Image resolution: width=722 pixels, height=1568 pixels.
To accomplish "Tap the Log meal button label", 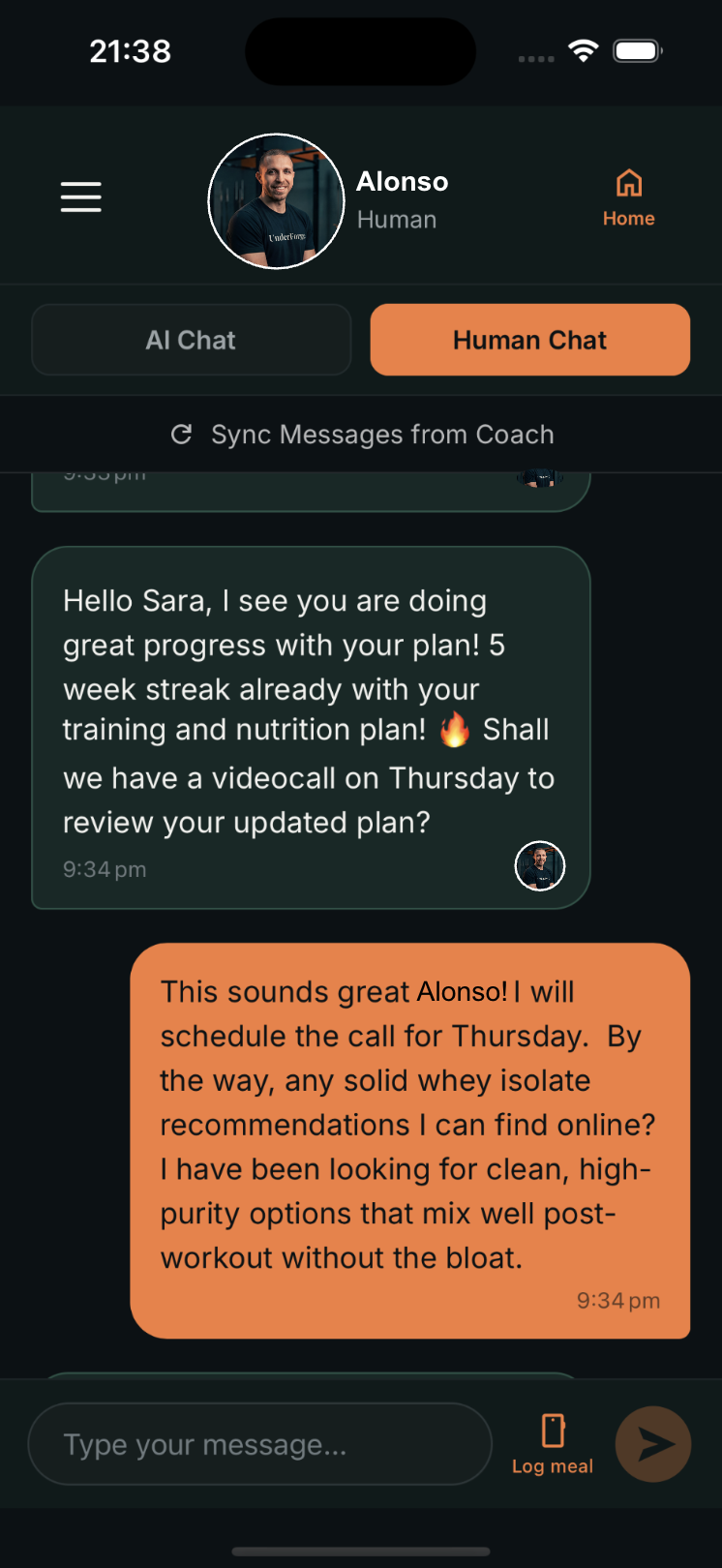I will pyautogui.click(x=552, y=1465).
